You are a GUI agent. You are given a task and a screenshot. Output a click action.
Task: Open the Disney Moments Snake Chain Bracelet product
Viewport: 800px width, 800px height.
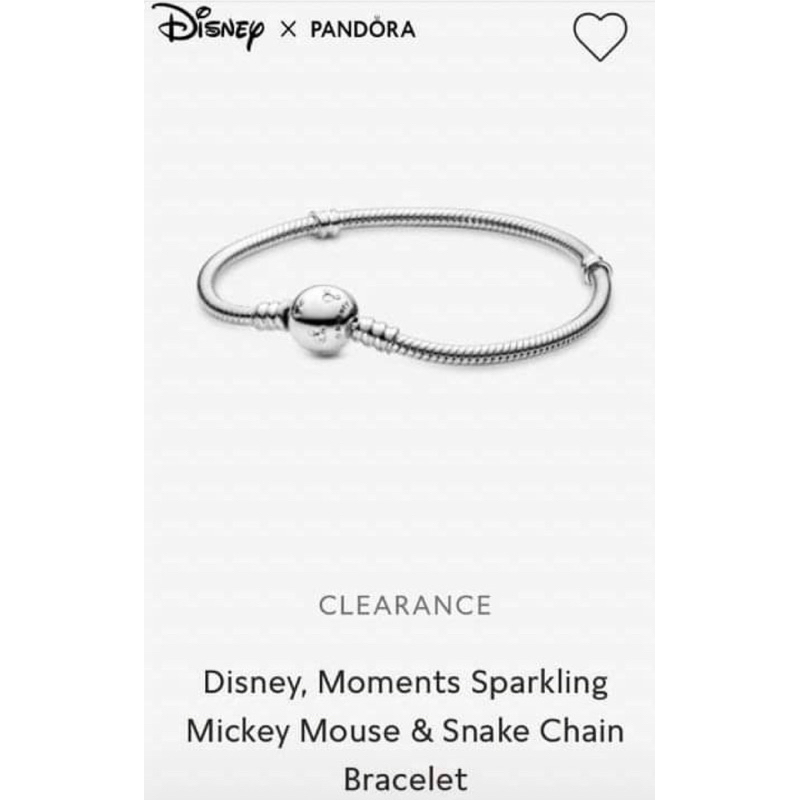click(x=405, y=730)
